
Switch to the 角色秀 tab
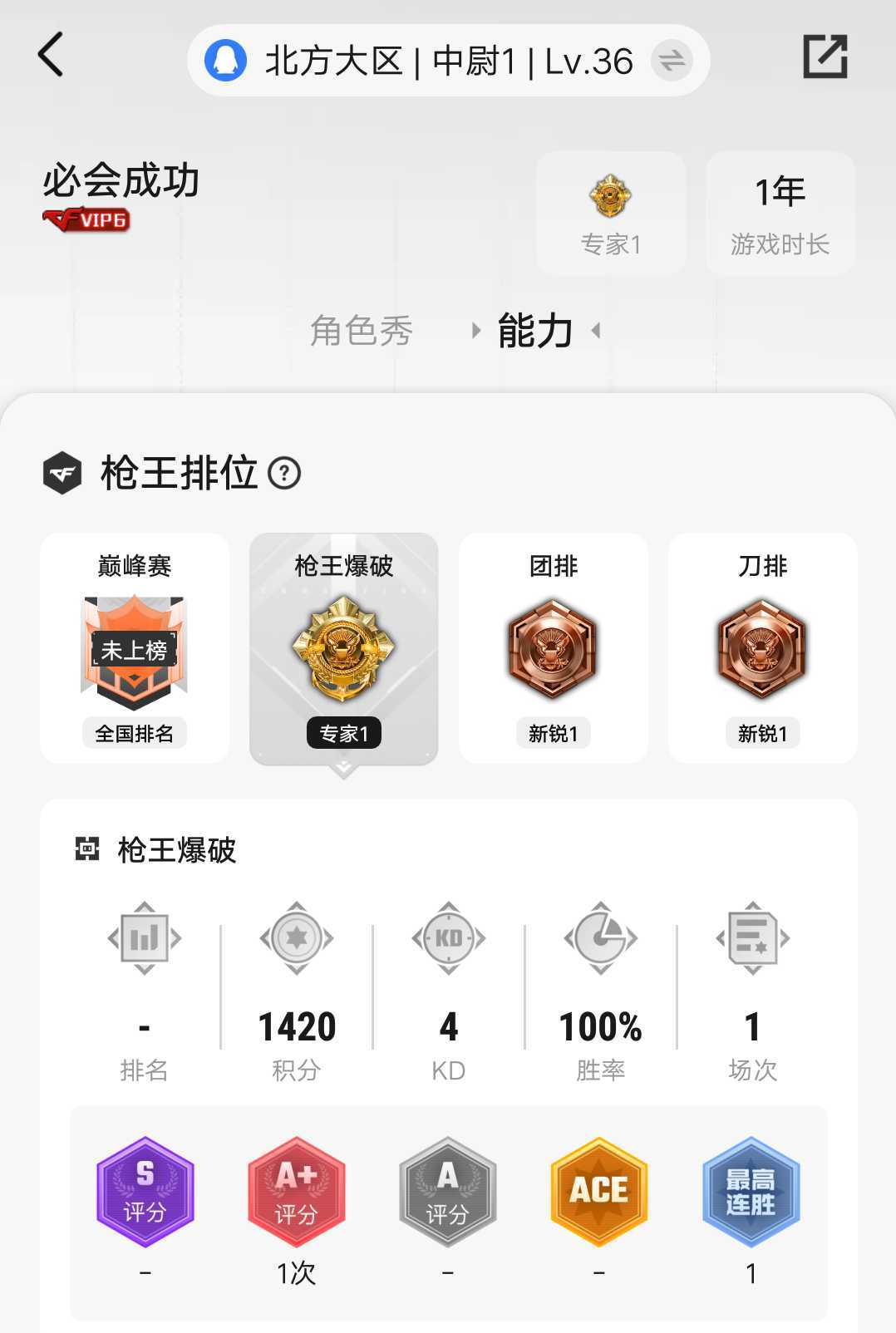tap(361, 331)
